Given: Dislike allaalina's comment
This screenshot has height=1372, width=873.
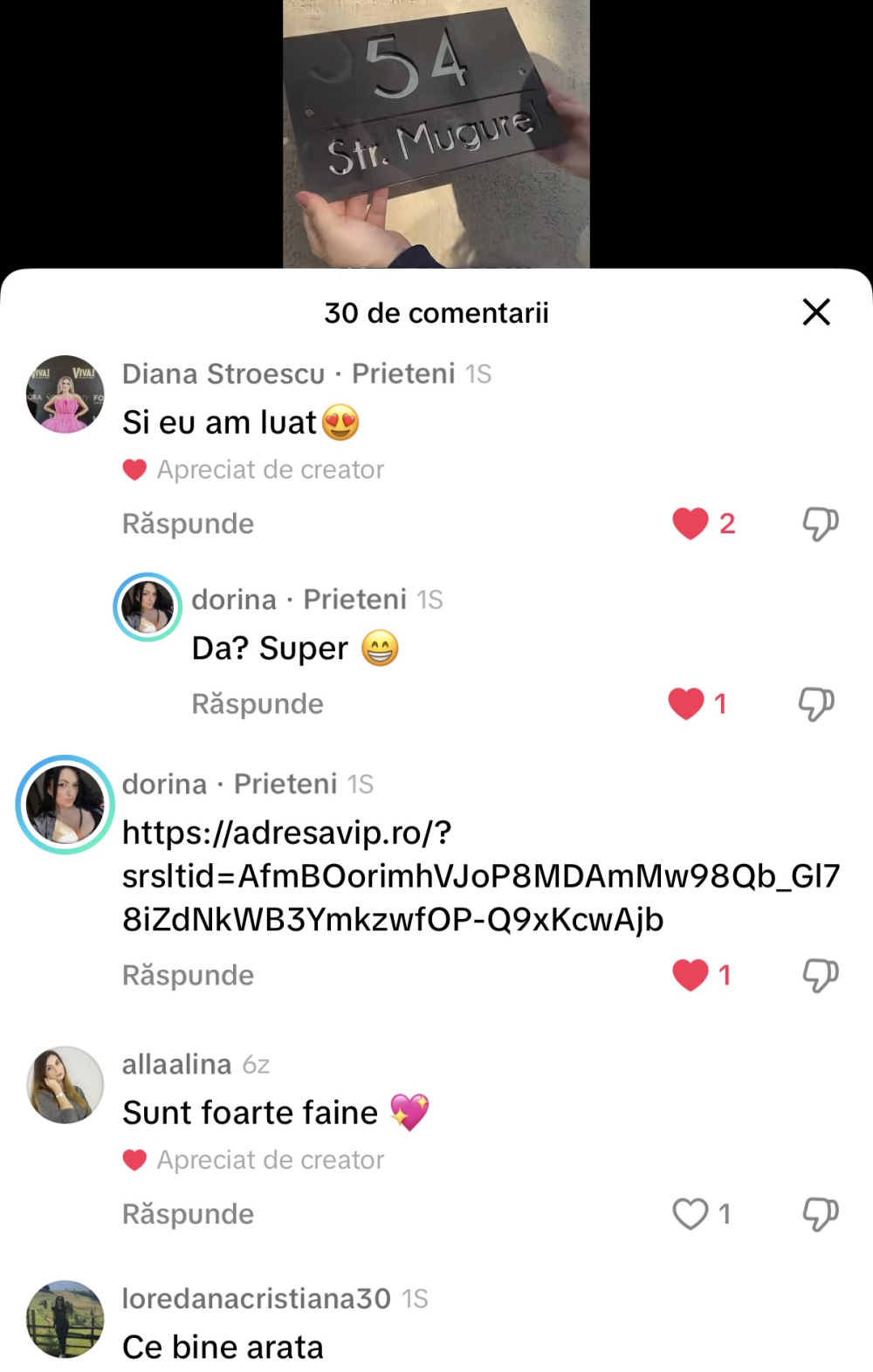Looking at the screenshot, I should pos(820,1214).
